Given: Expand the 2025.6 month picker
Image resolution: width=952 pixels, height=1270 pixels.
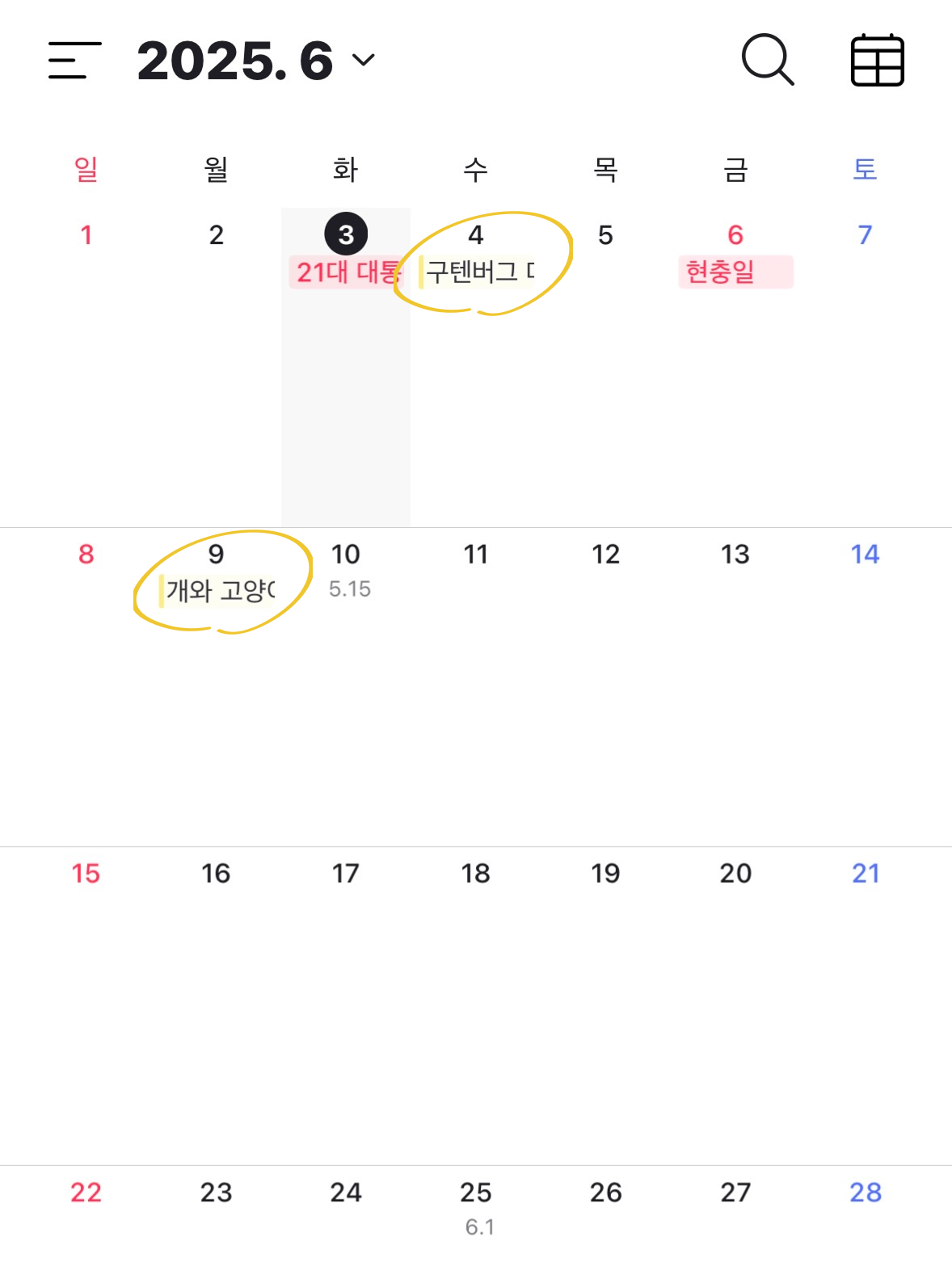Looking at the screenshot, I should 255,61.
